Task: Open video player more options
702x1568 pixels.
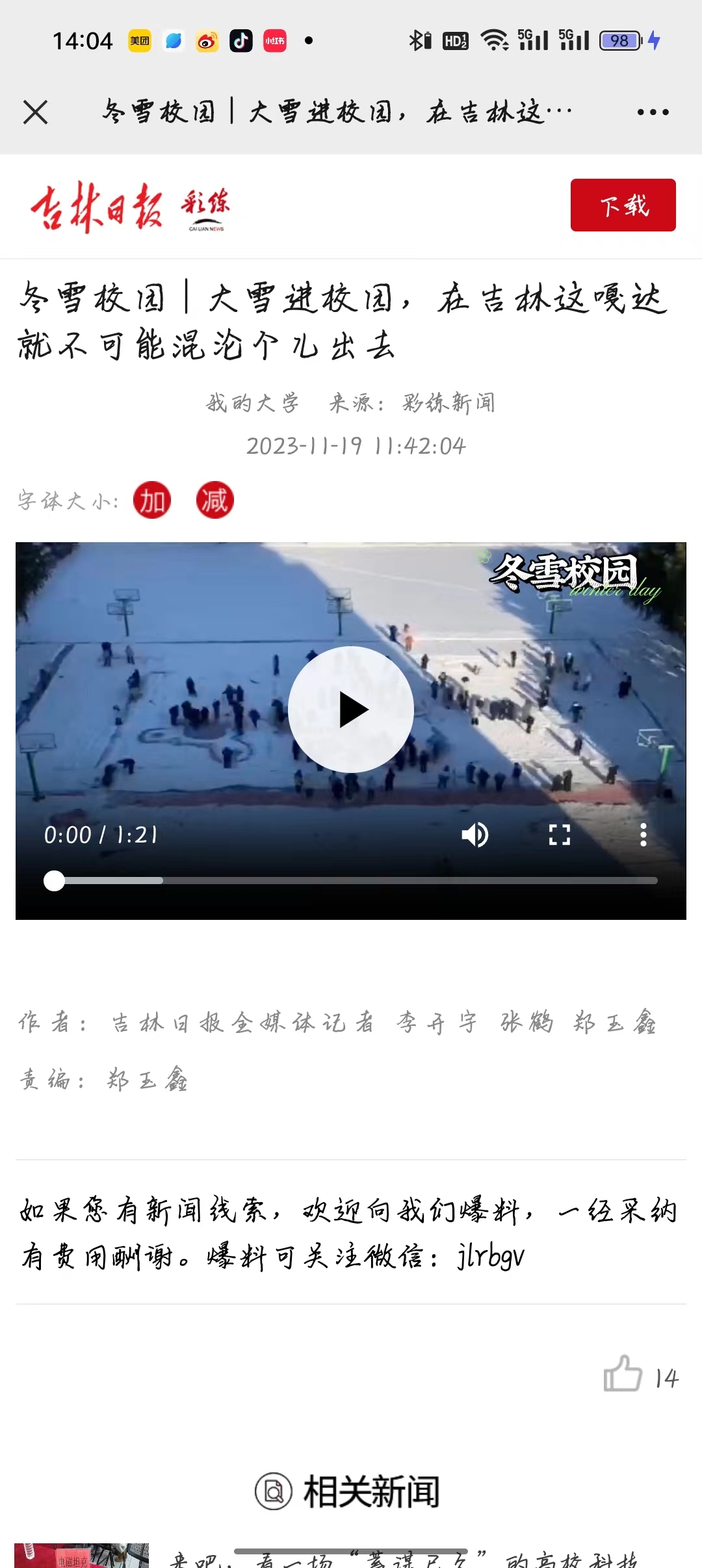Action: [643, 835]
